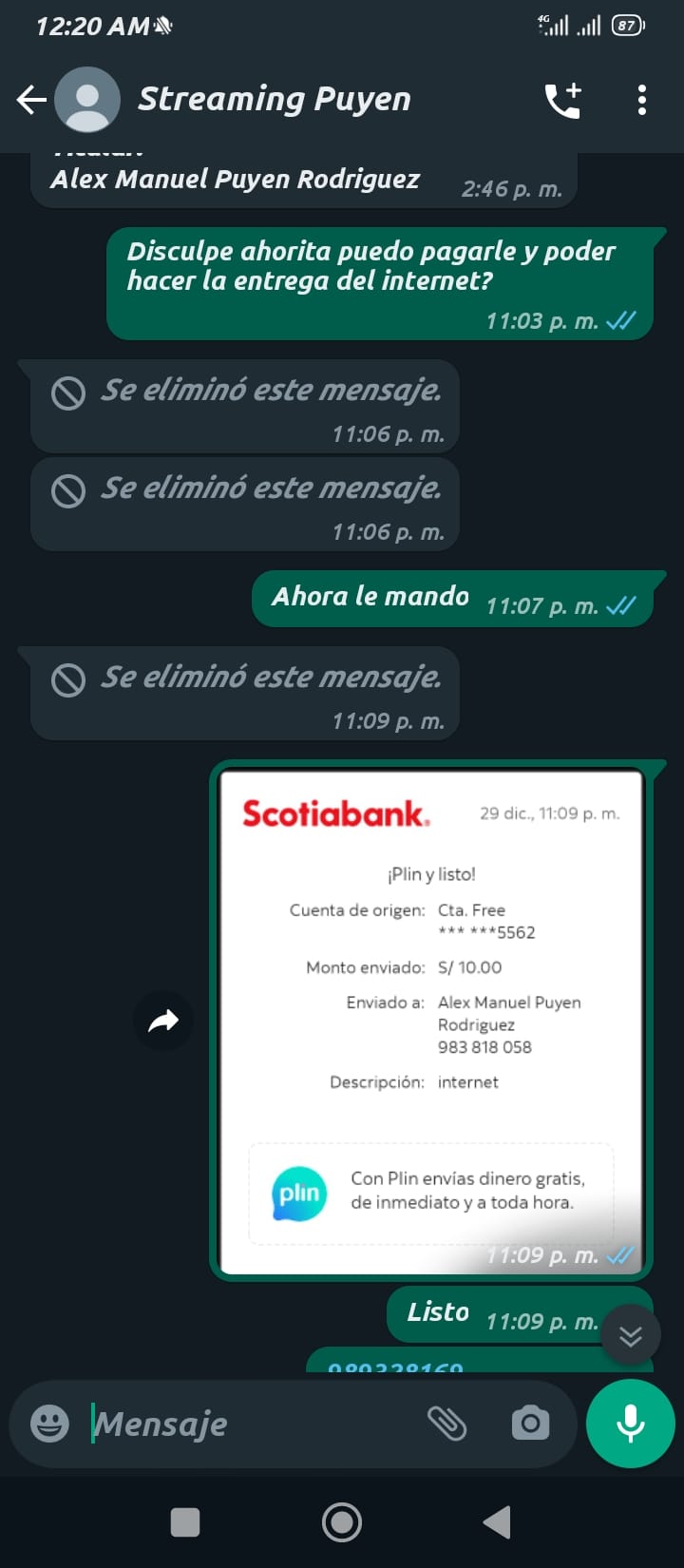Open the camera from message bar
Screen dimensions: 684x1568
tap(530, 1424)
